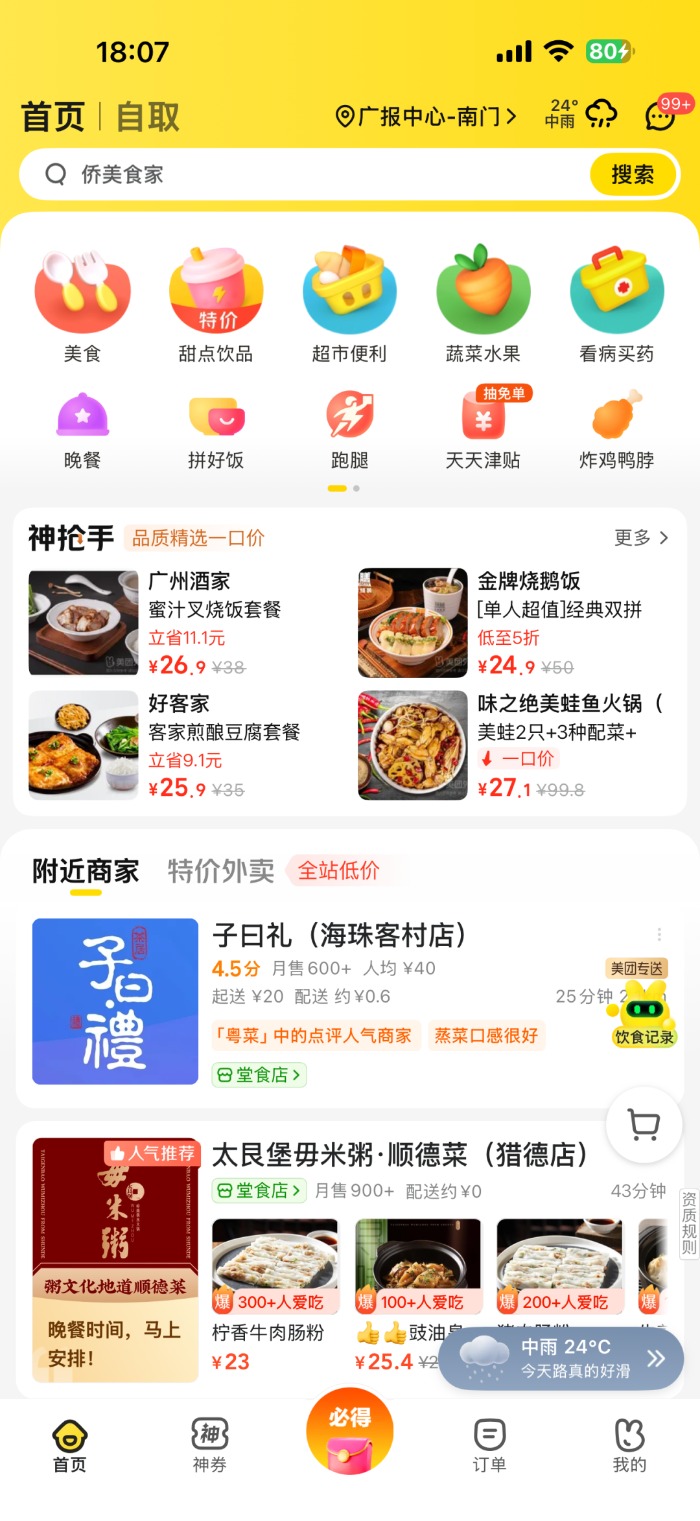Open the shopping cart floating button
Screen dimensions: 700x1521
[644, 1125]
